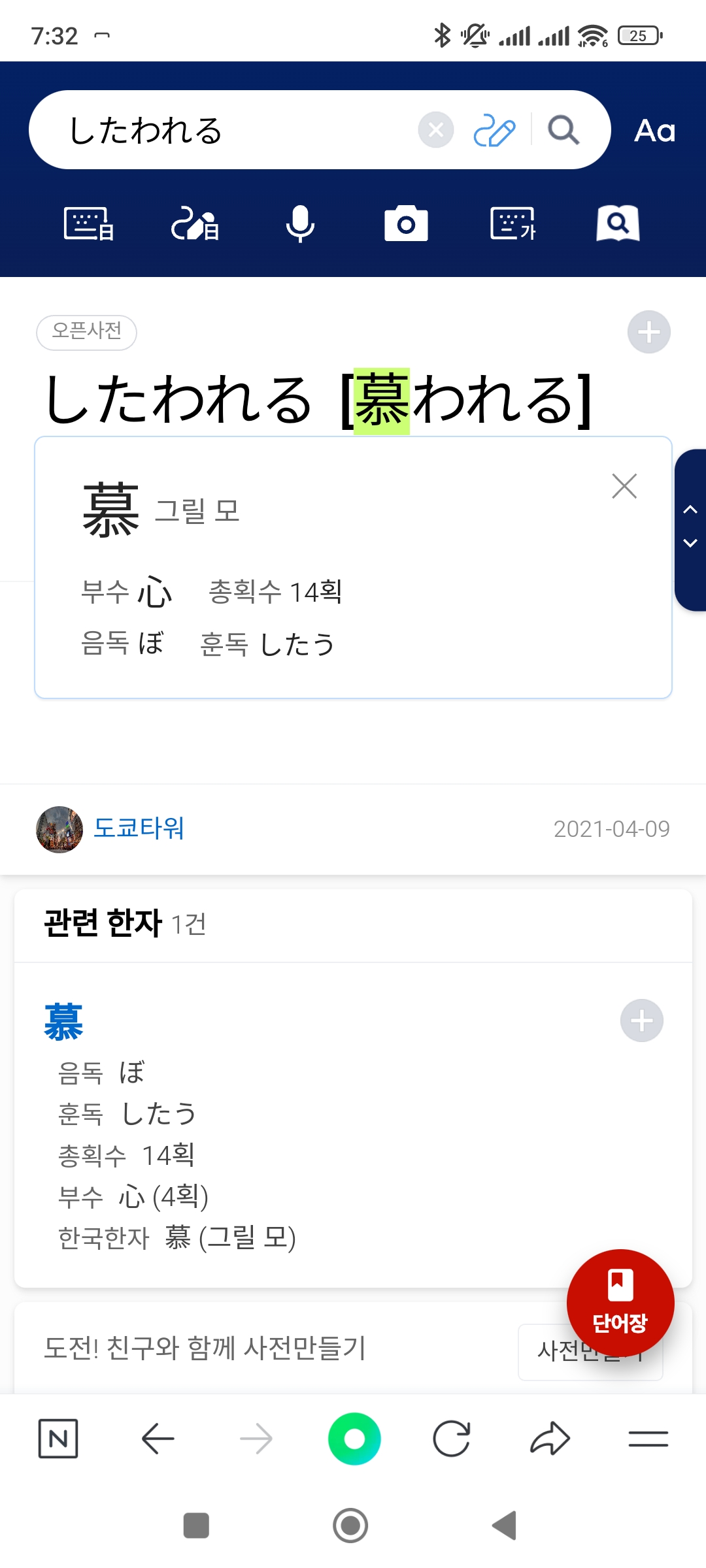
Task: Open the Aa font size setting
Action: tap(654, 131)
